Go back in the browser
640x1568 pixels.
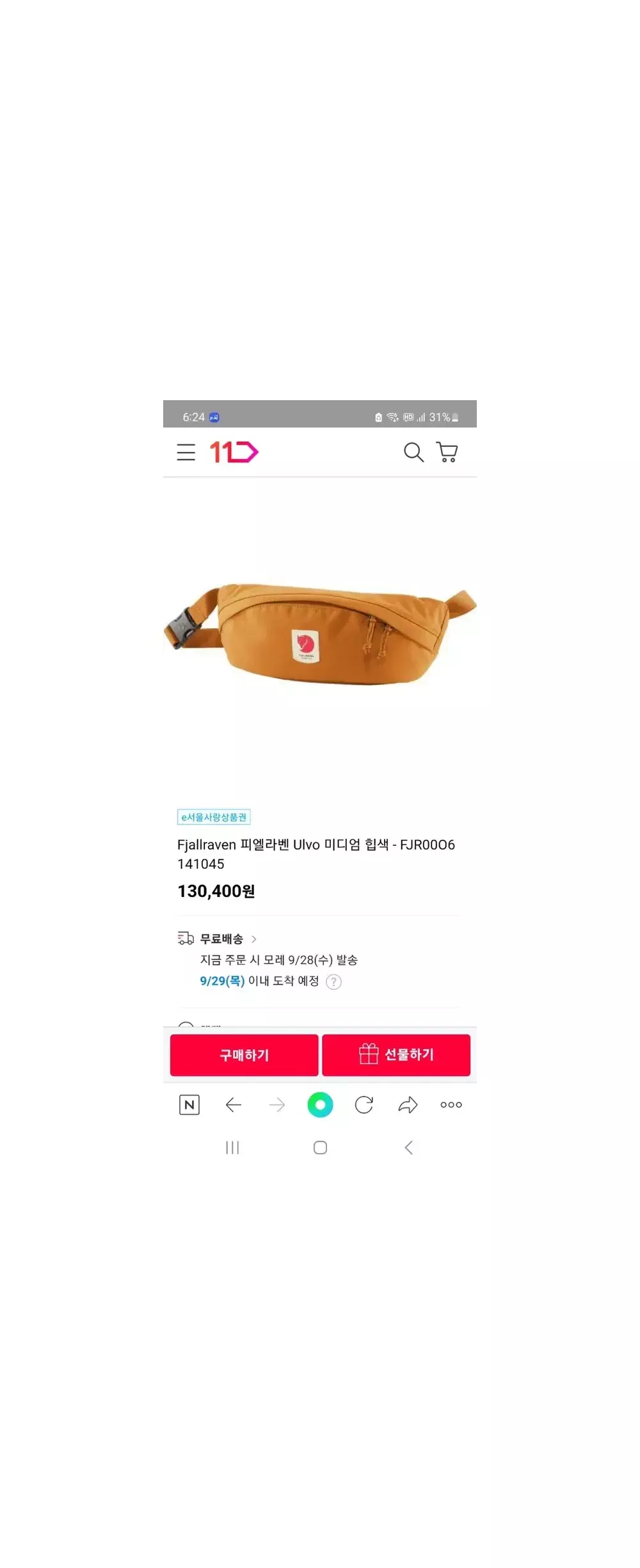click(234, 1104)
